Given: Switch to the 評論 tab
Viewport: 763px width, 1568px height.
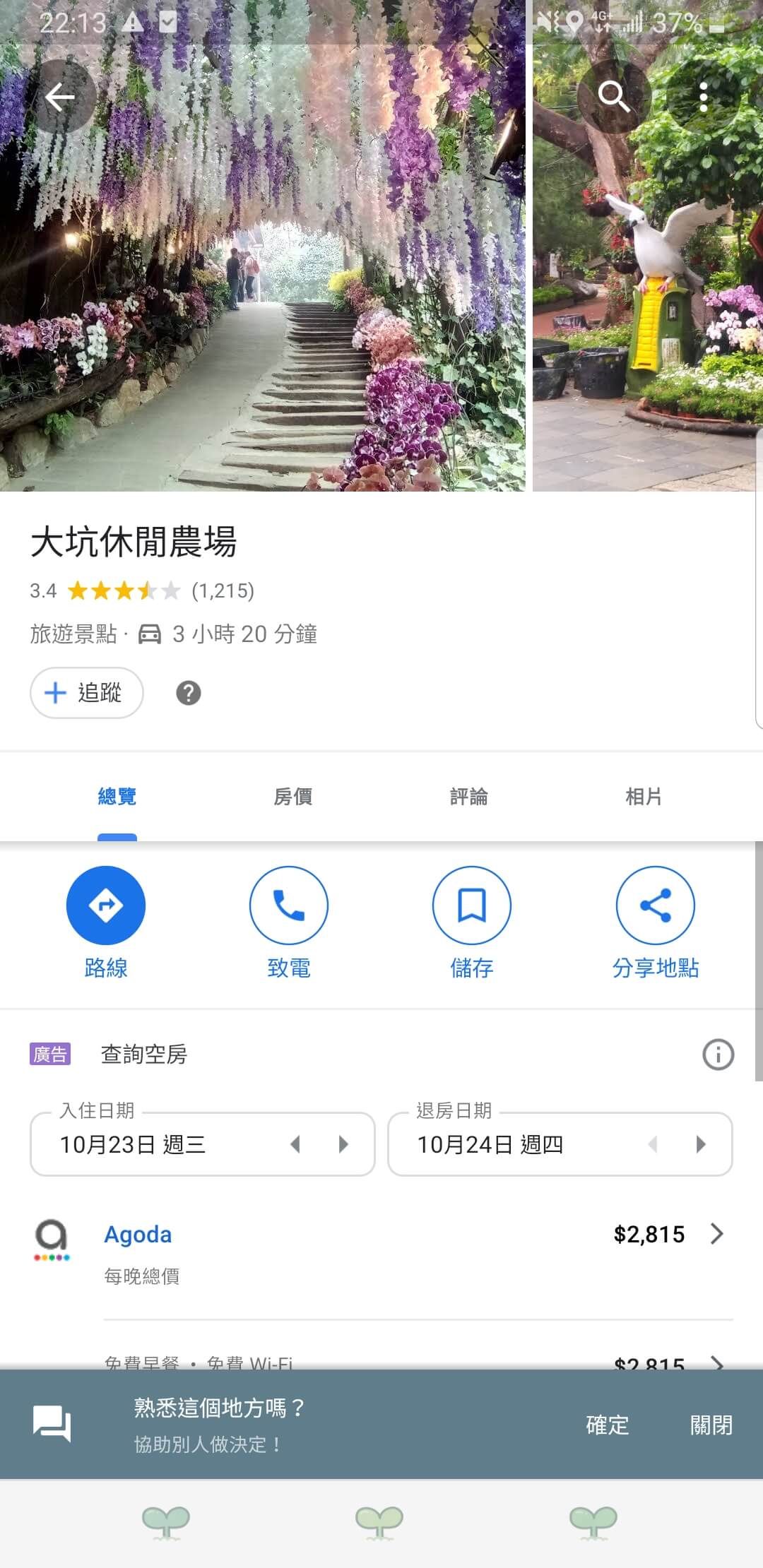Looking at the screenshot, I should pos(468,797).
